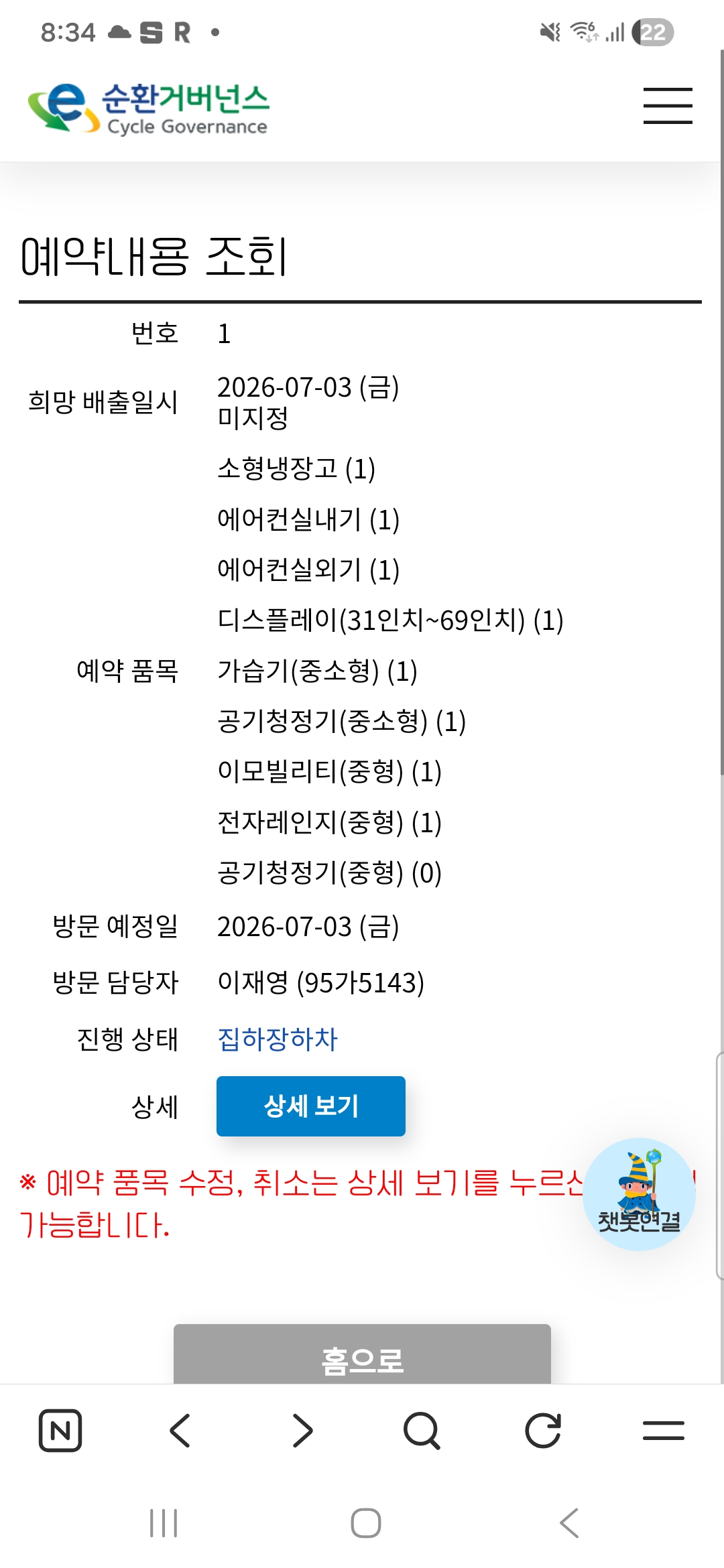This screenshot has height=1568, width=724.
Task: Go forward in browser toolbar
Action: [x=302, y=1431]
